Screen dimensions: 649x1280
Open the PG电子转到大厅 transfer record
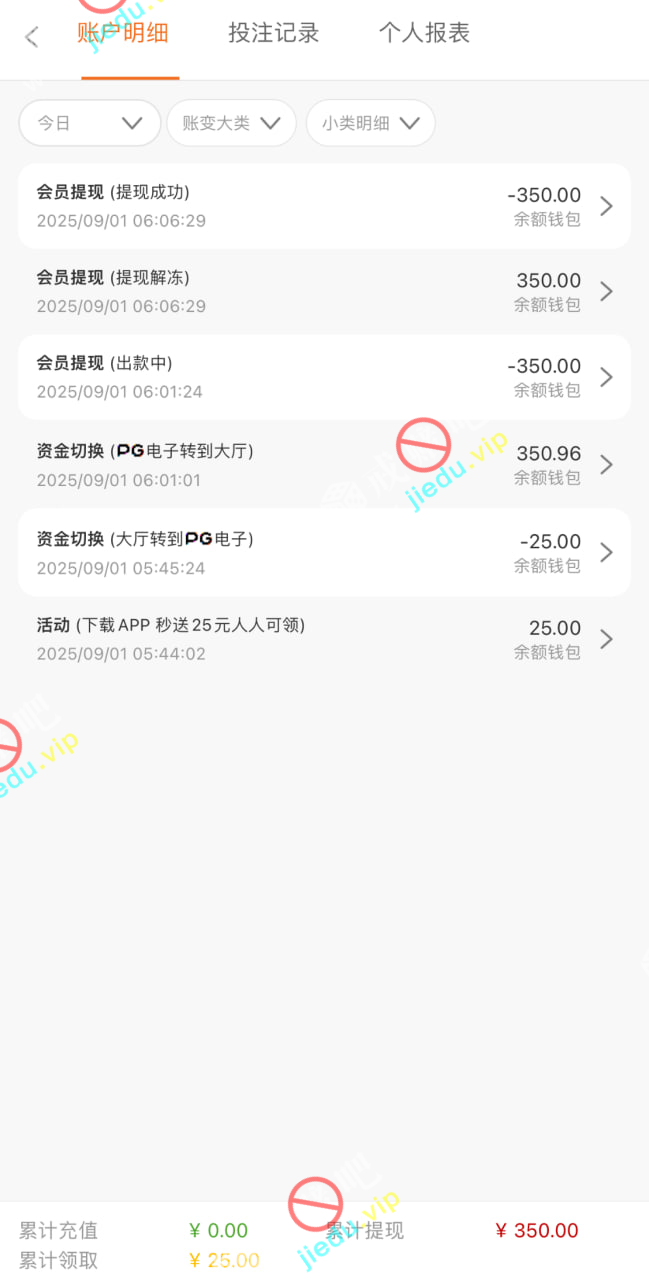point(324,465)
